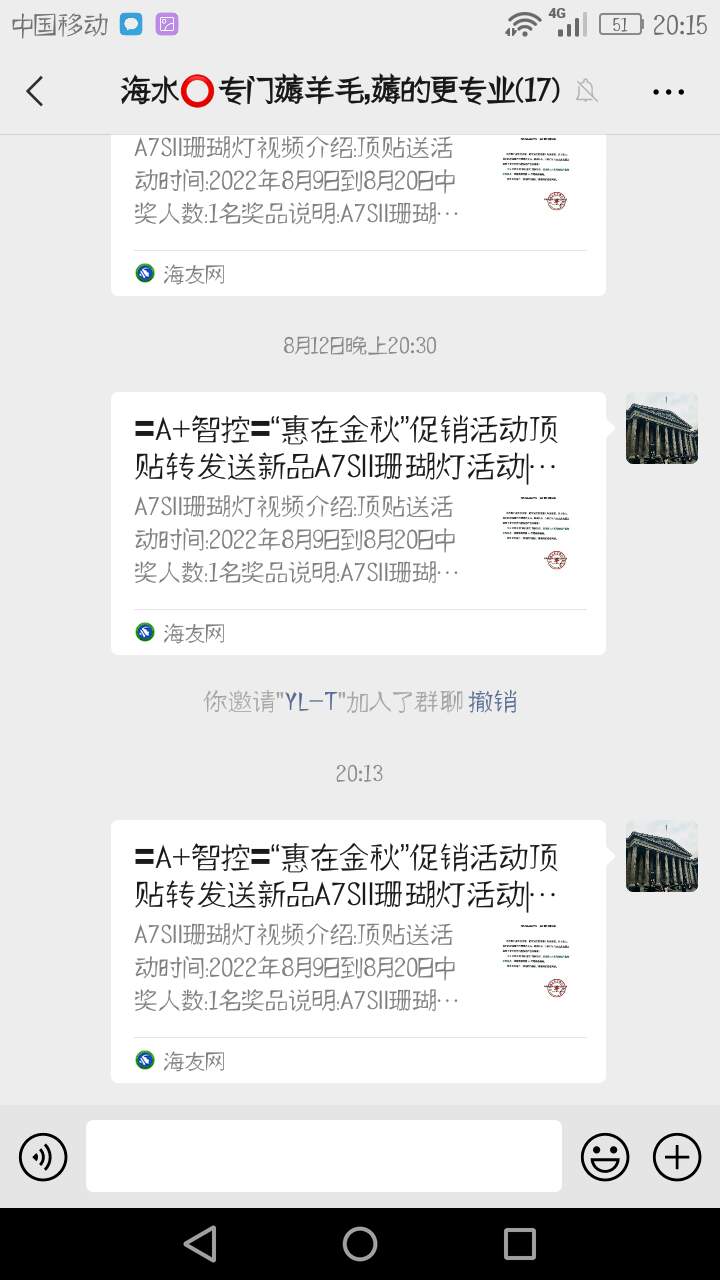View sender avatar beside the 20:13 message
The width and height of the screenshot is (720, 1280).
tap(661, 856)
